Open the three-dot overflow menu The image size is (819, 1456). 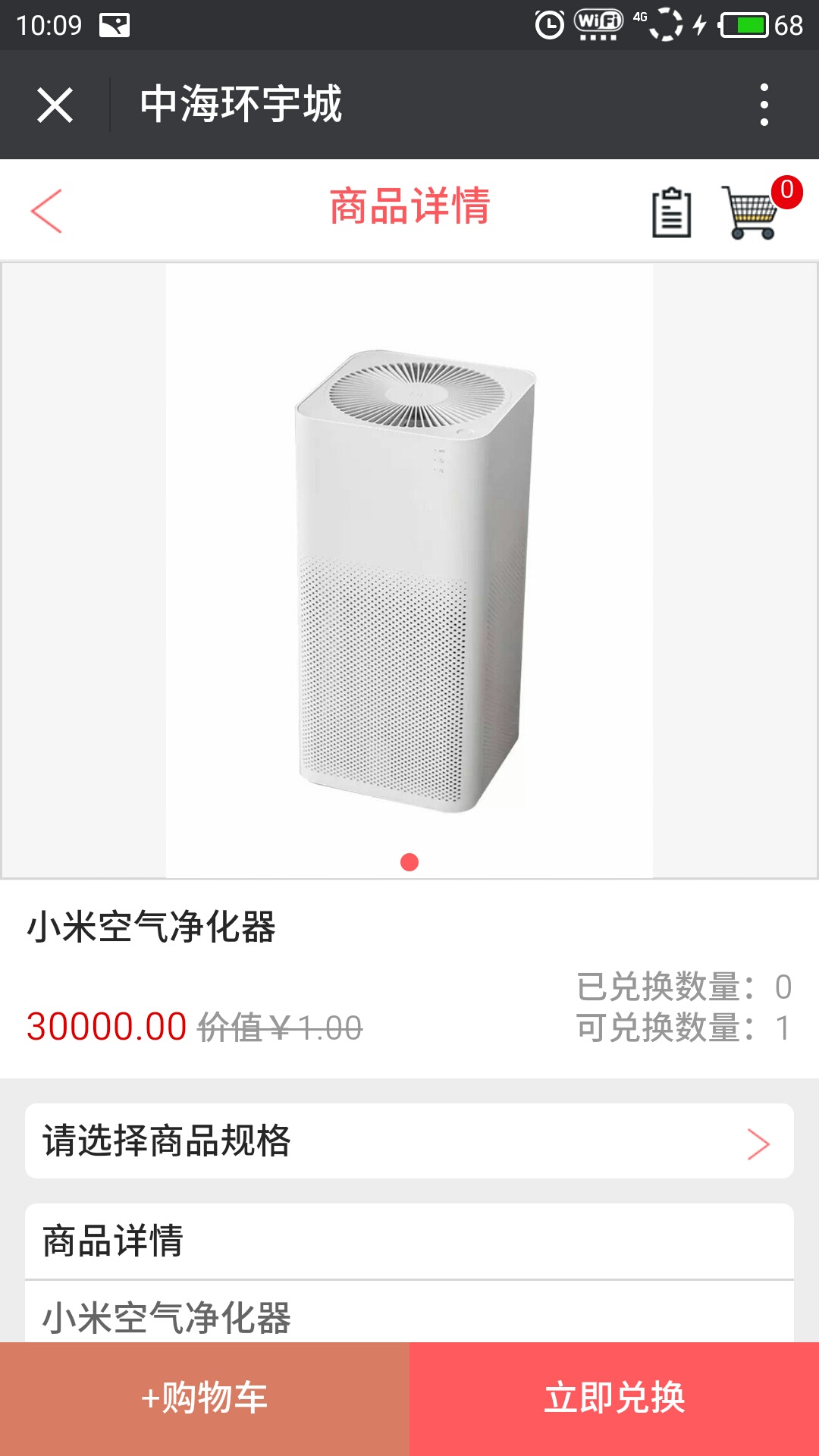coord(764,105)
